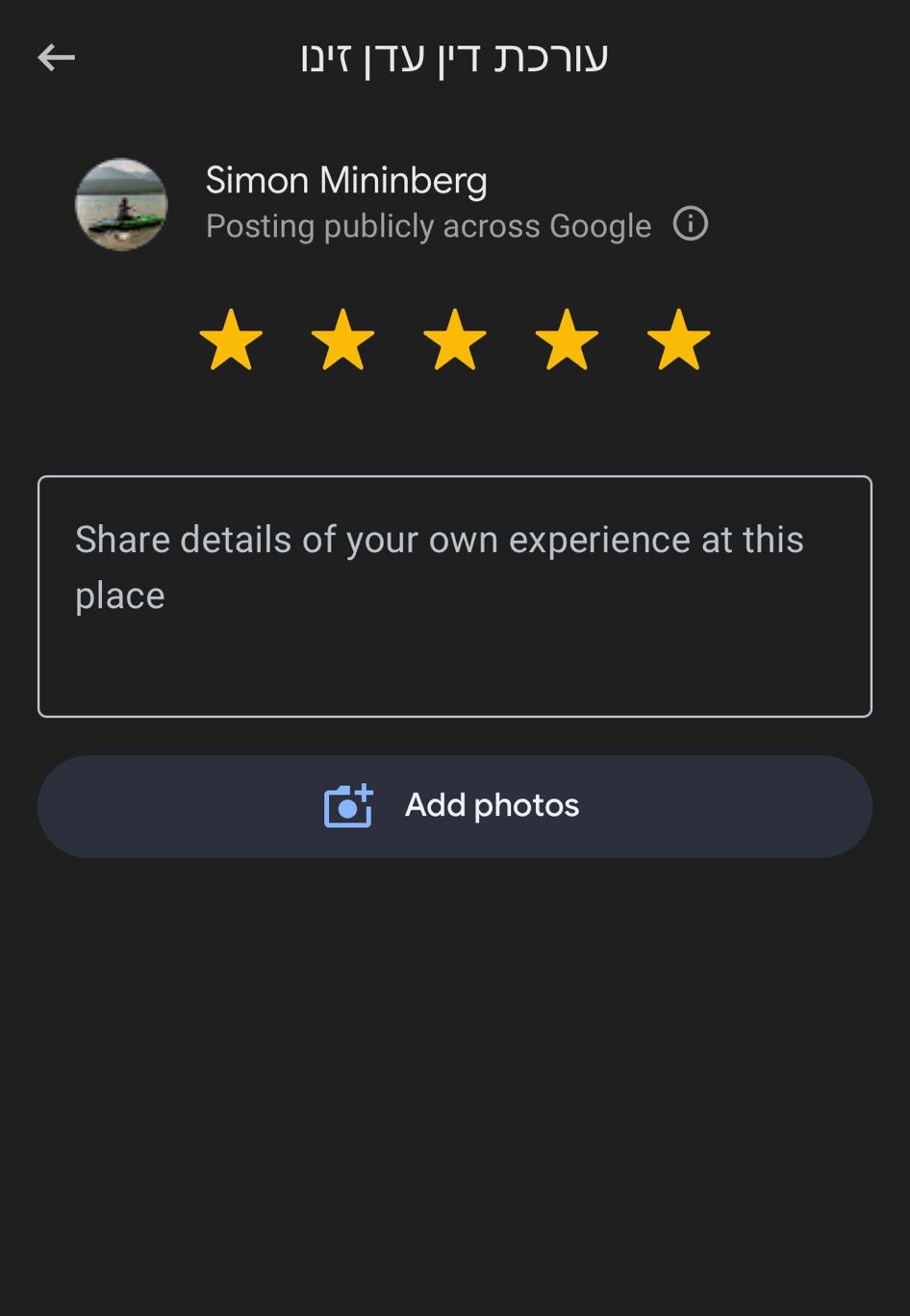Screen dimensions: 910x1316
Task: Select the fifth star rating
Action: coord(678,340)
